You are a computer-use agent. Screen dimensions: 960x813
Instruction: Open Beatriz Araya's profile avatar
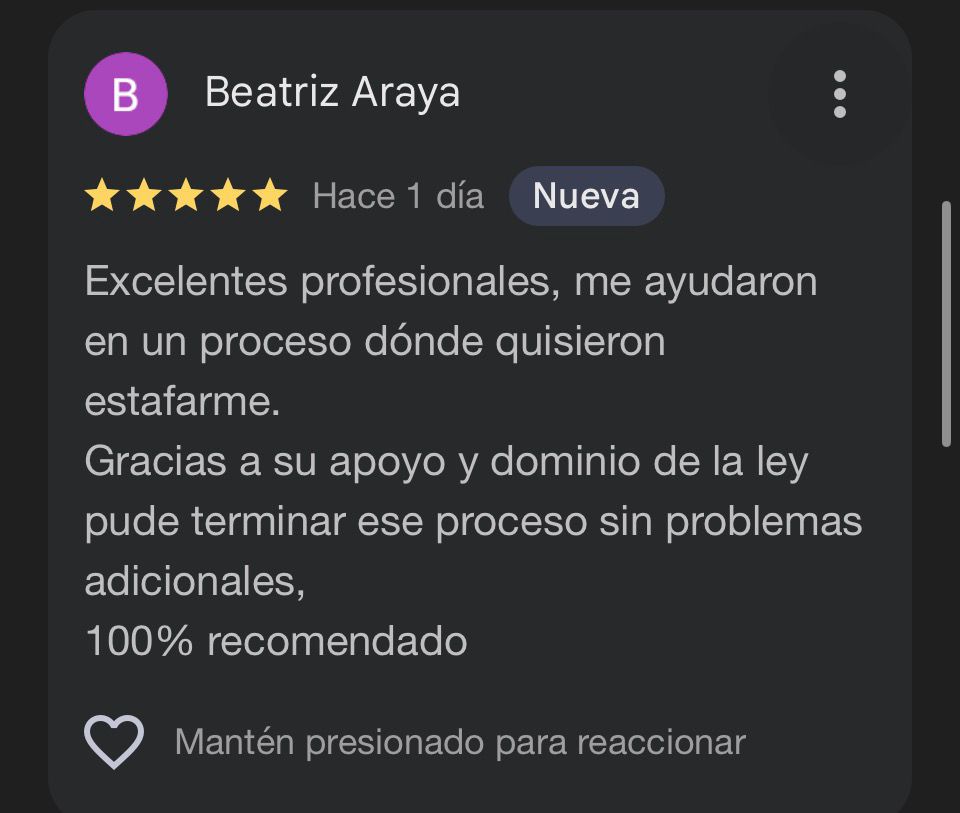pyautogui.click(x=125, y=94)
